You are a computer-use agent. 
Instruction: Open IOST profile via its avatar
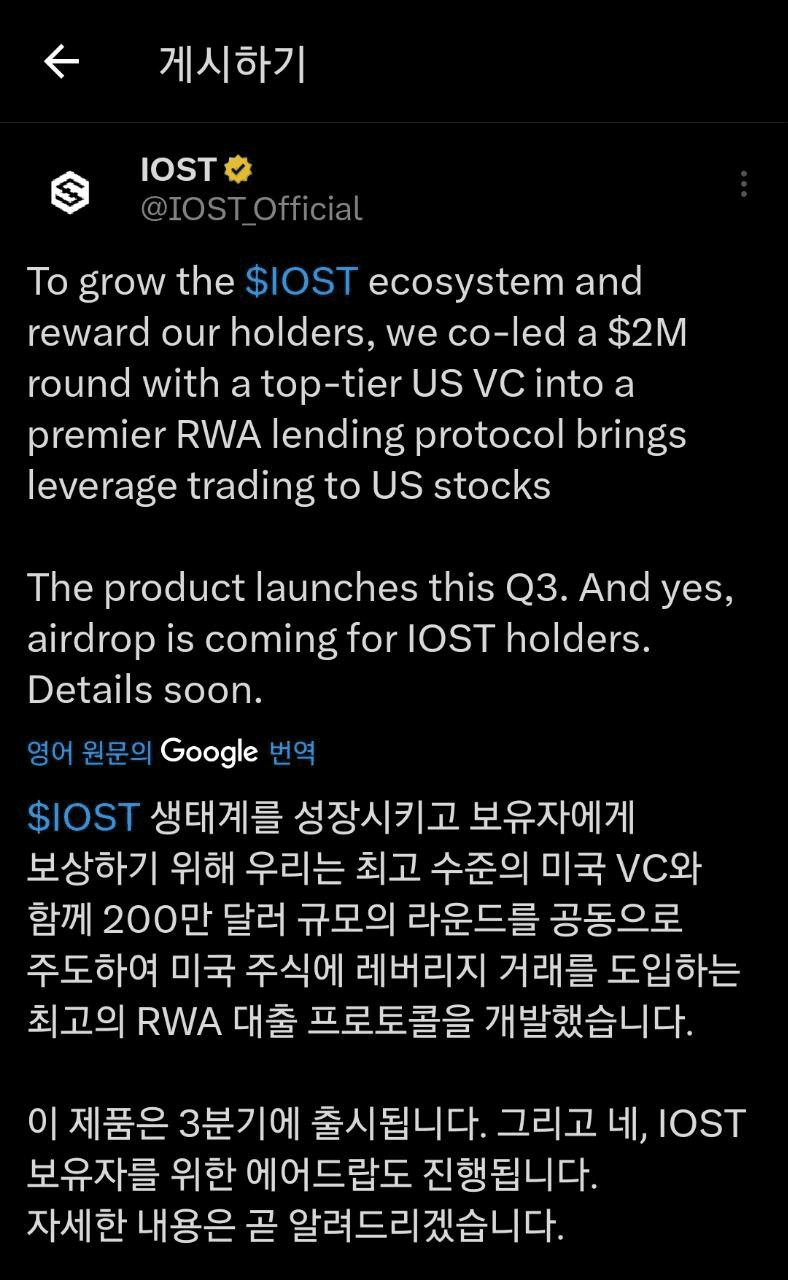pos(70,191)
